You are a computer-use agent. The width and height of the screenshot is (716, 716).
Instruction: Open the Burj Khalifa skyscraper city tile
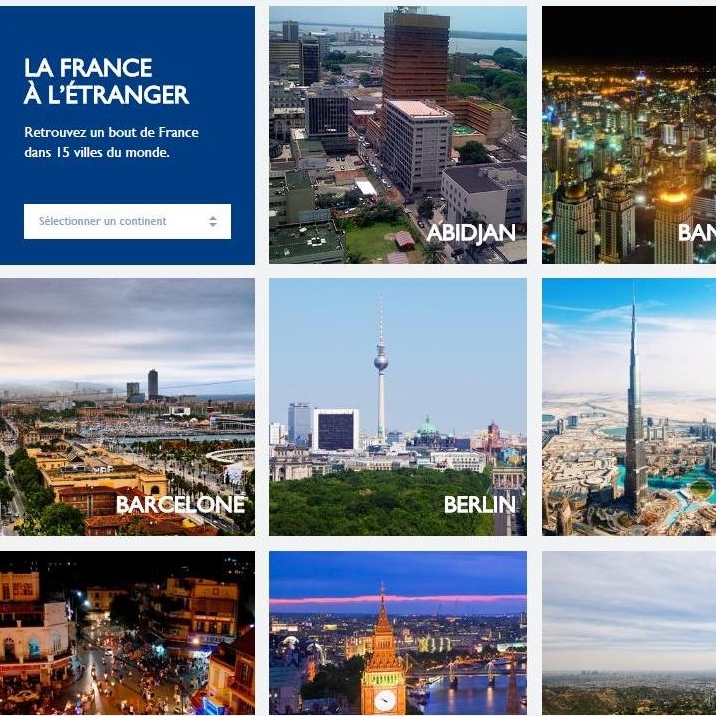(x=629, y=407)
